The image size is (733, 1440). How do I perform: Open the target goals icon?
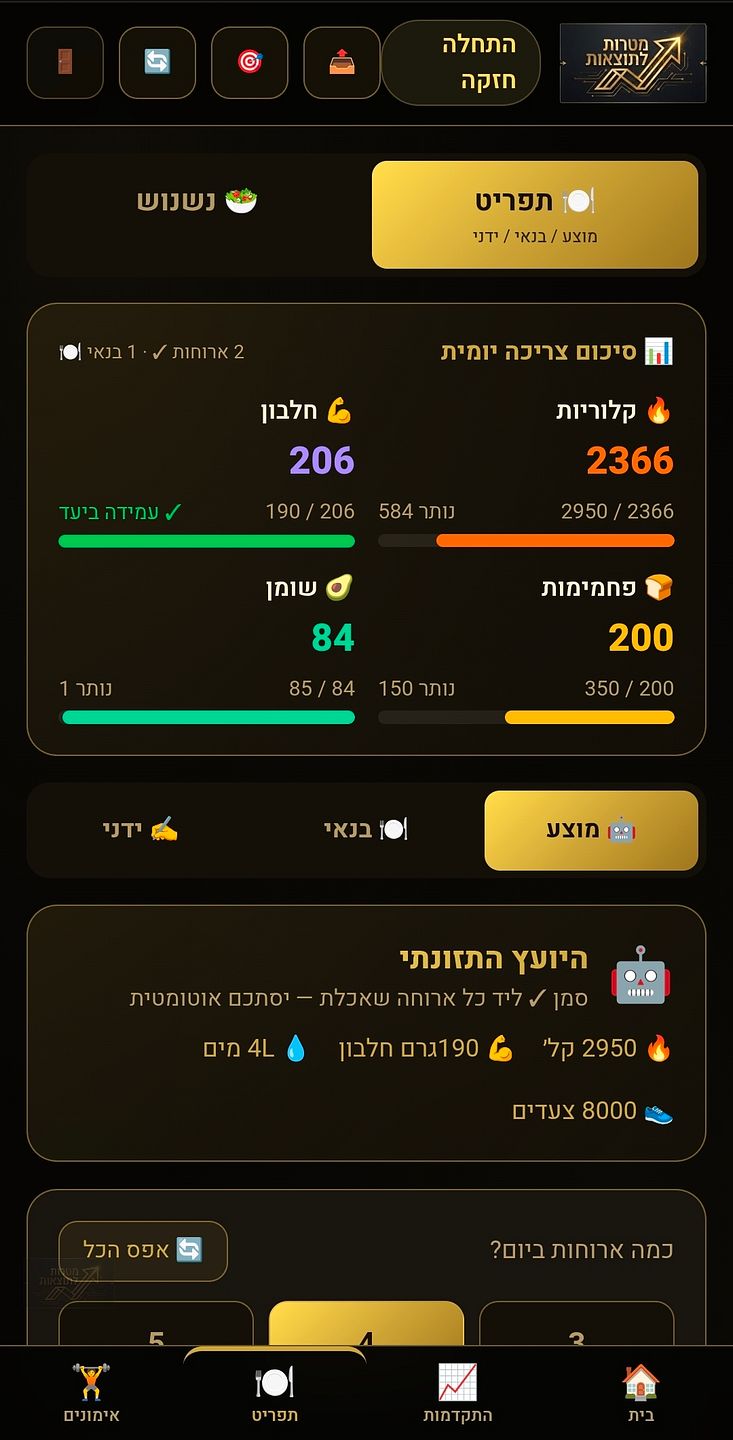coord(250,63)
